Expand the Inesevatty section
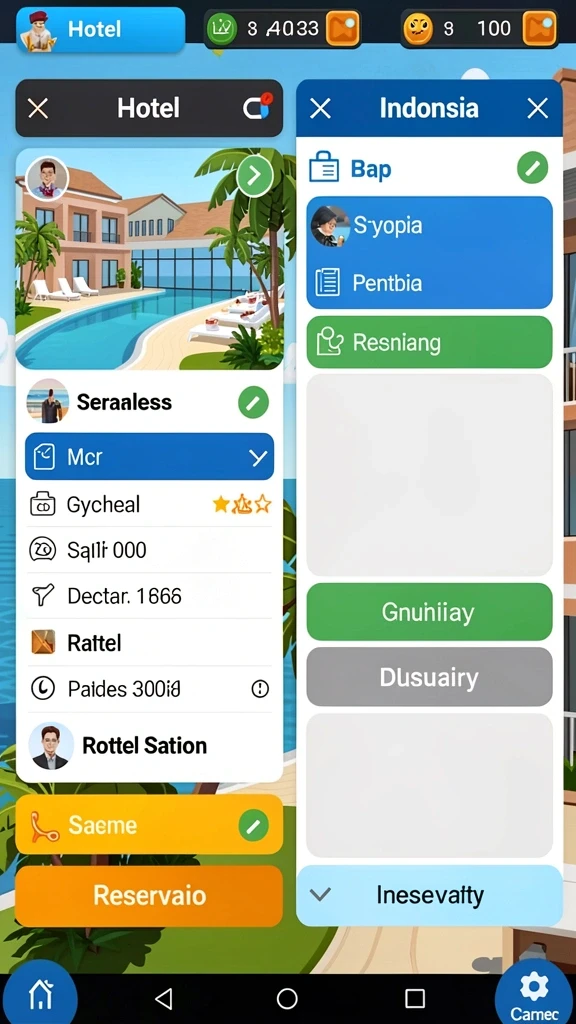The height and width of the screenshot is (1024, 576). coord(429,895)
